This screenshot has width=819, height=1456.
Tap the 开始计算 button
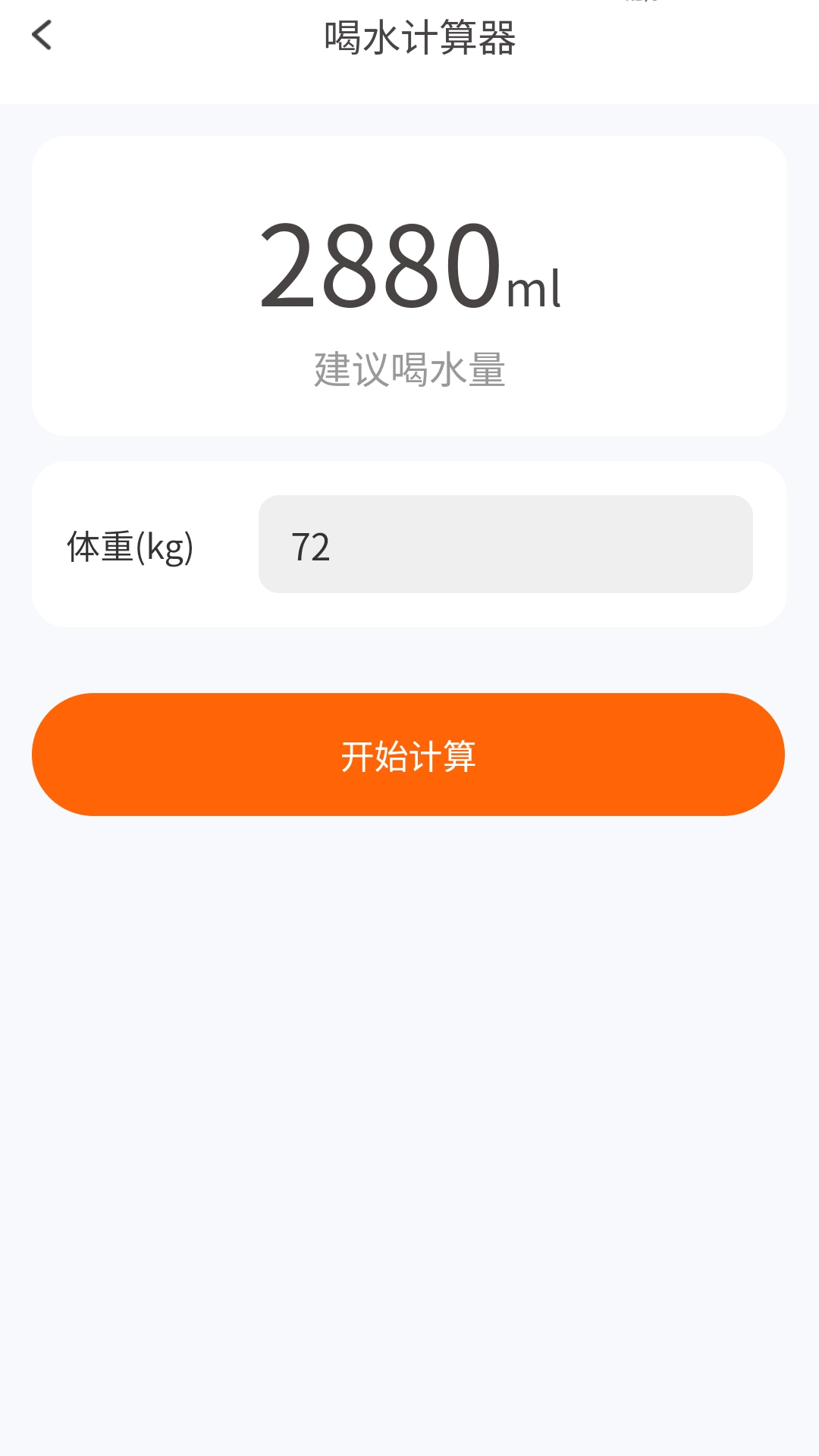pos(408,755)
